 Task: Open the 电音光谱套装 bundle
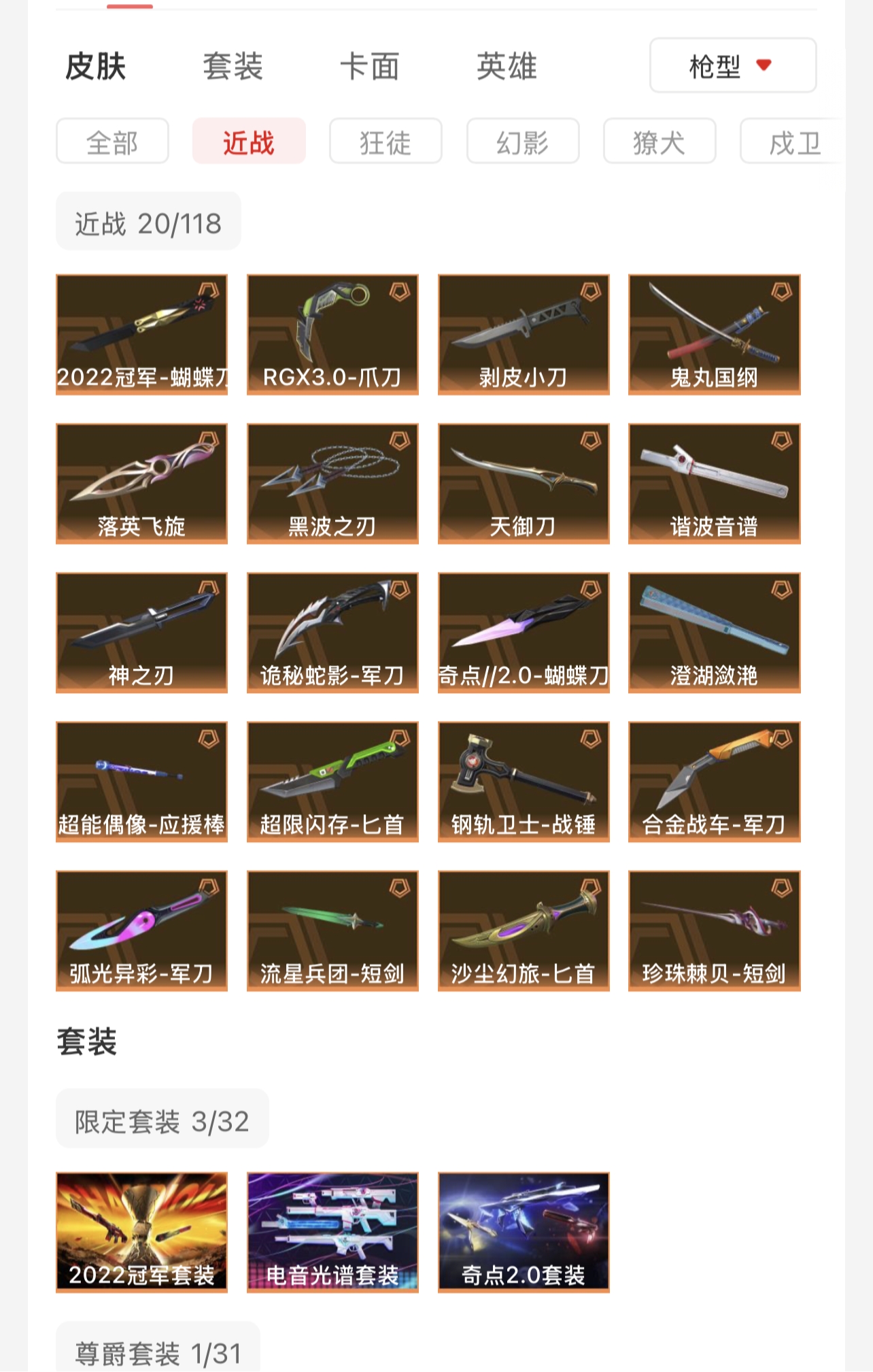332,1231
